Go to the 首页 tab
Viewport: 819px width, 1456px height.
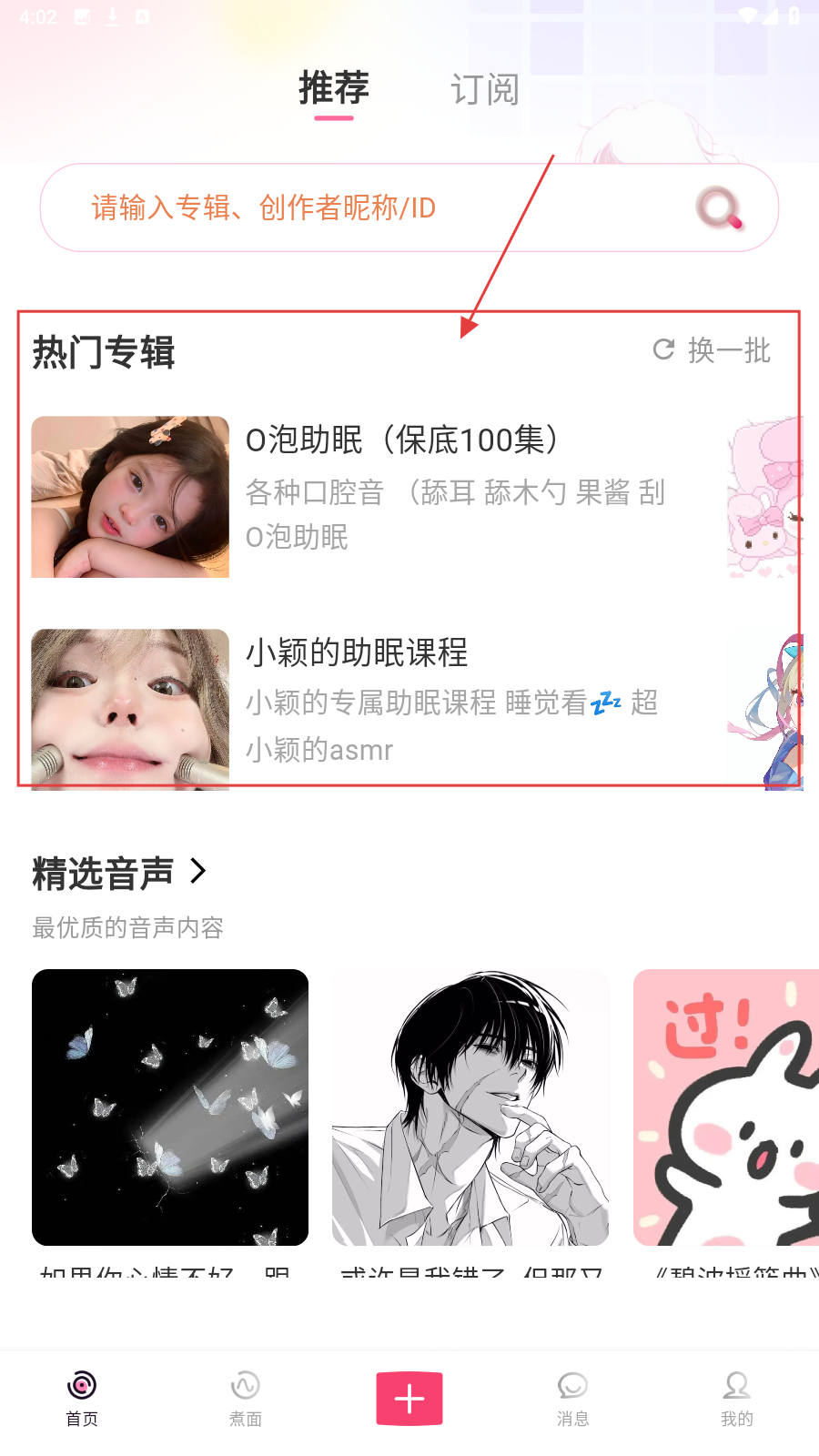click(x=82, y=1398)
